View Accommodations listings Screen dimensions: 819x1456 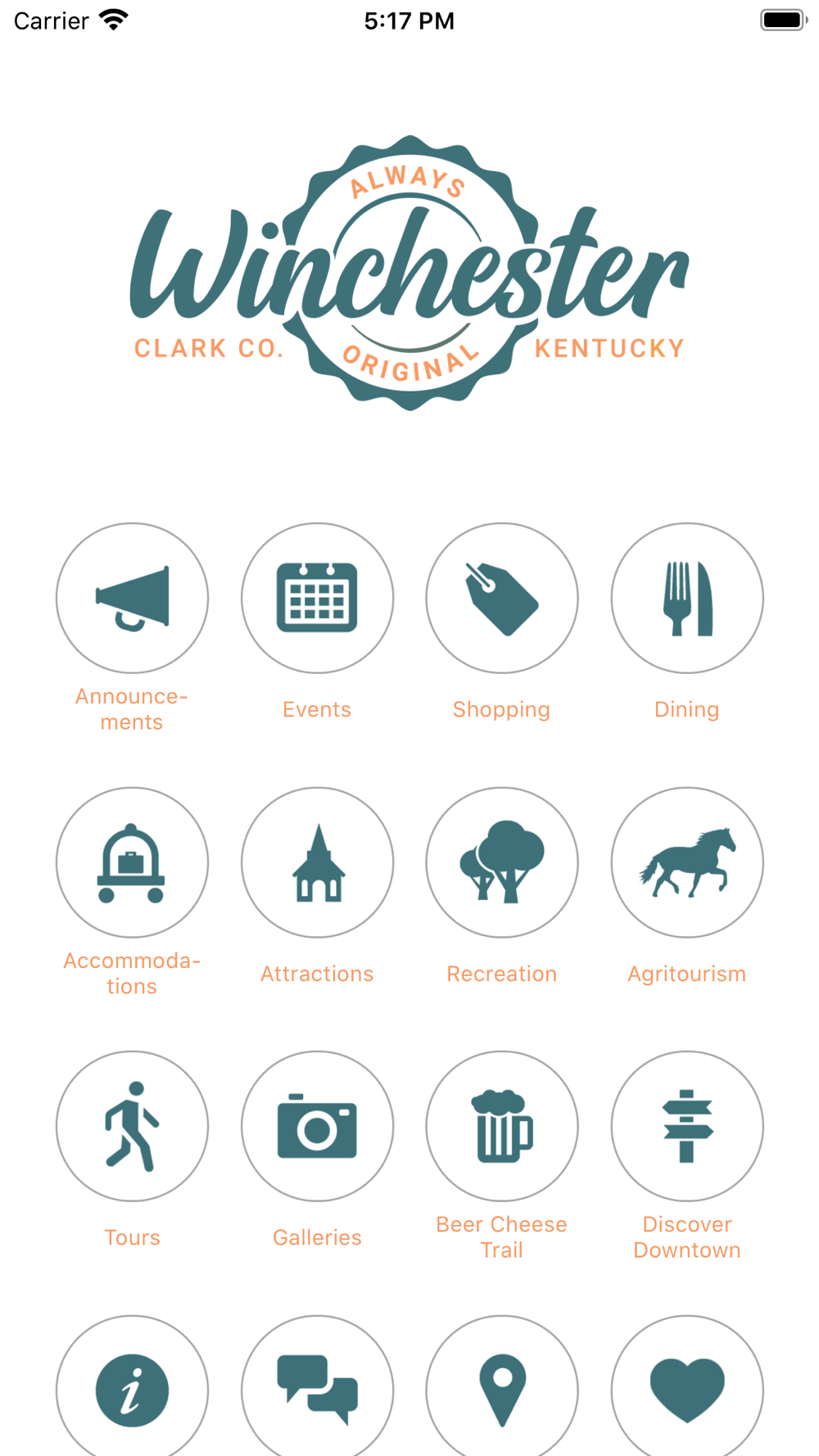click(x=132, y=862)
